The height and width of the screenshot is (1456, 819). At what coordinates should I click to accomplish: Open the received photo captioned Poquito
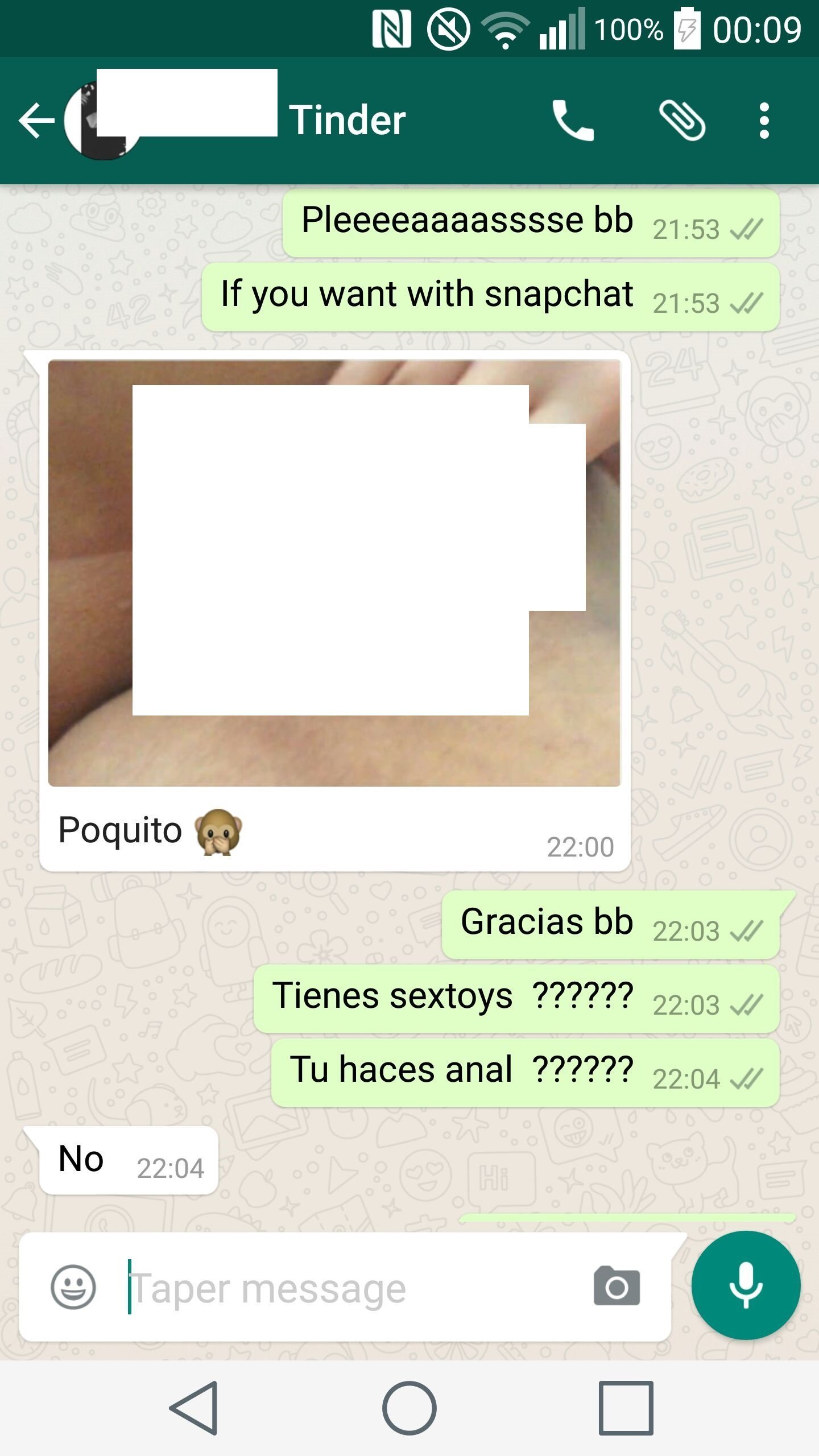(334, 573)
